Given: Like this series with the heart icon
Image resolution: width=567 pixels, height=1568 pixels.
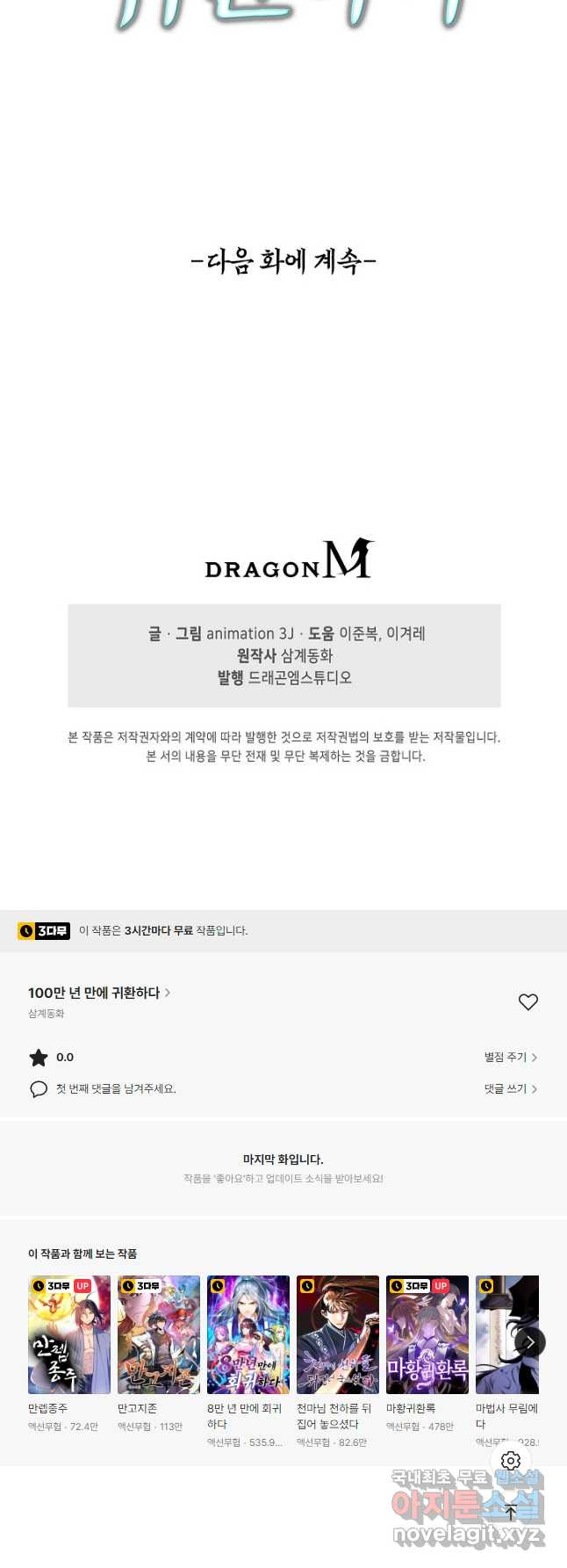Looking at the screenshot, I should point(528,1002).
